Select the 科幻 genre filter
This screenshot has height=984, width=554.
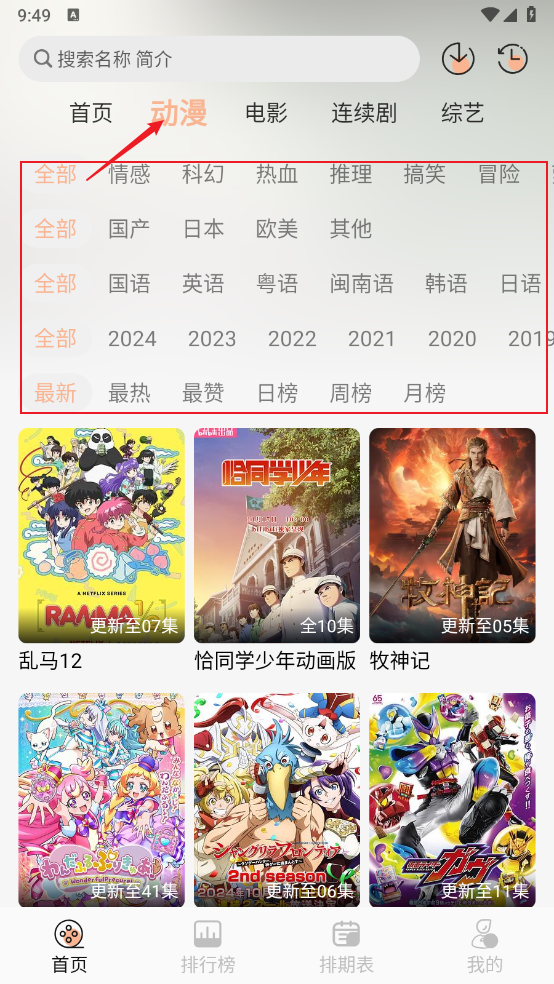(x=203, y=174)
